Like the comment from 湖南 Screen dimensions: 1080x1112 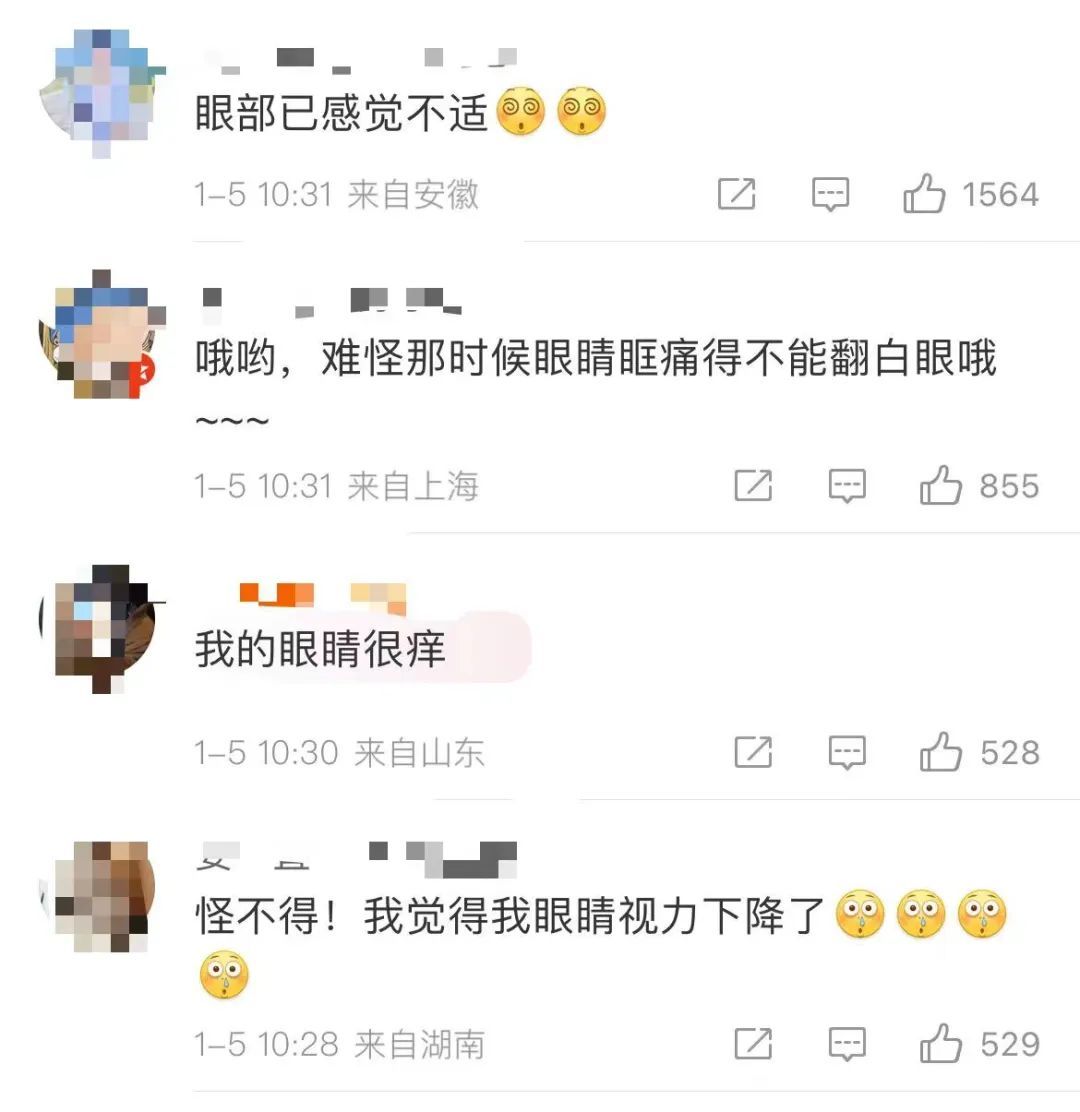(941, 1045)
